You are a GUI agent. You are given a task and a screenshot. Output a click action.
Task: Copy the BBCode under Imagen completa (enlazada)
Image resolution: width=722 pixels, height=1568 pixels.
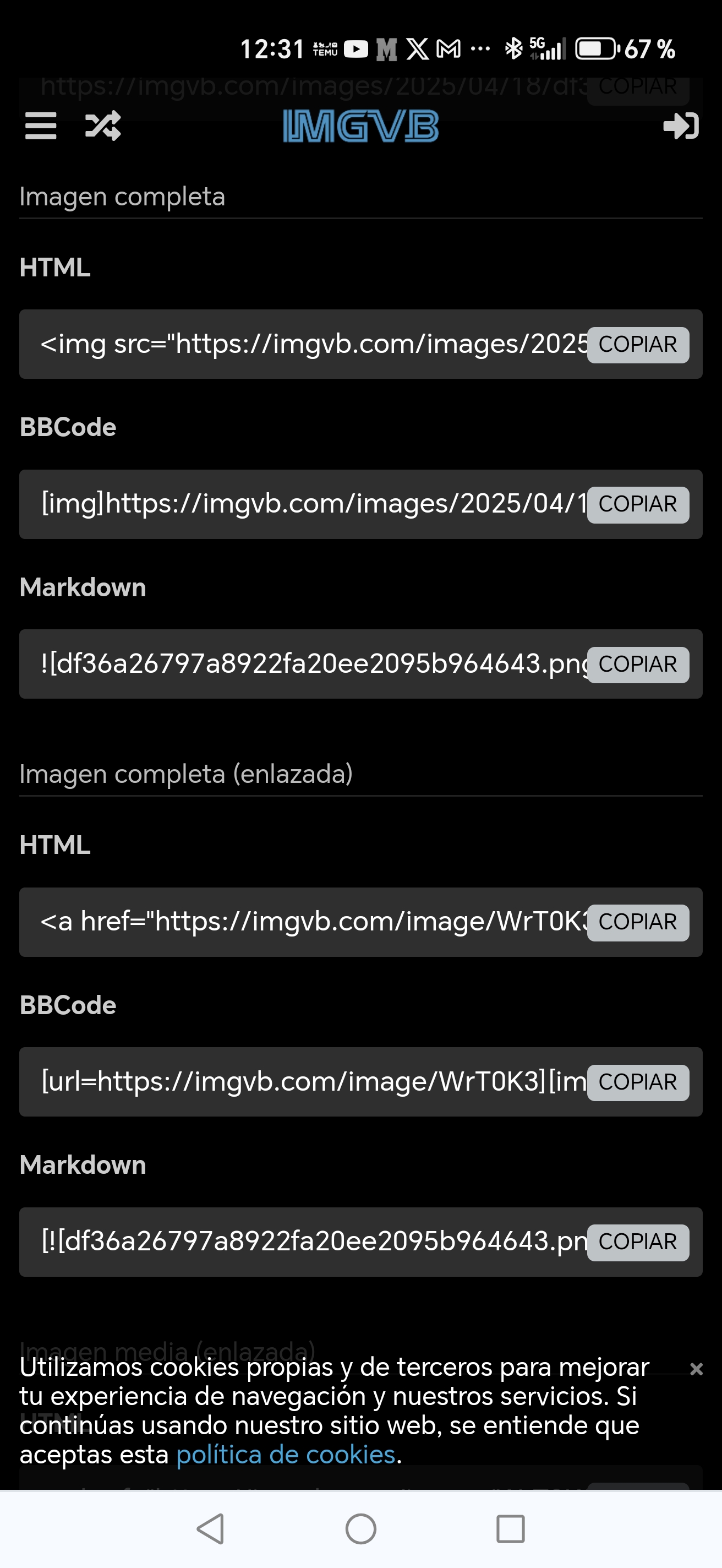tap(638, 1083)
